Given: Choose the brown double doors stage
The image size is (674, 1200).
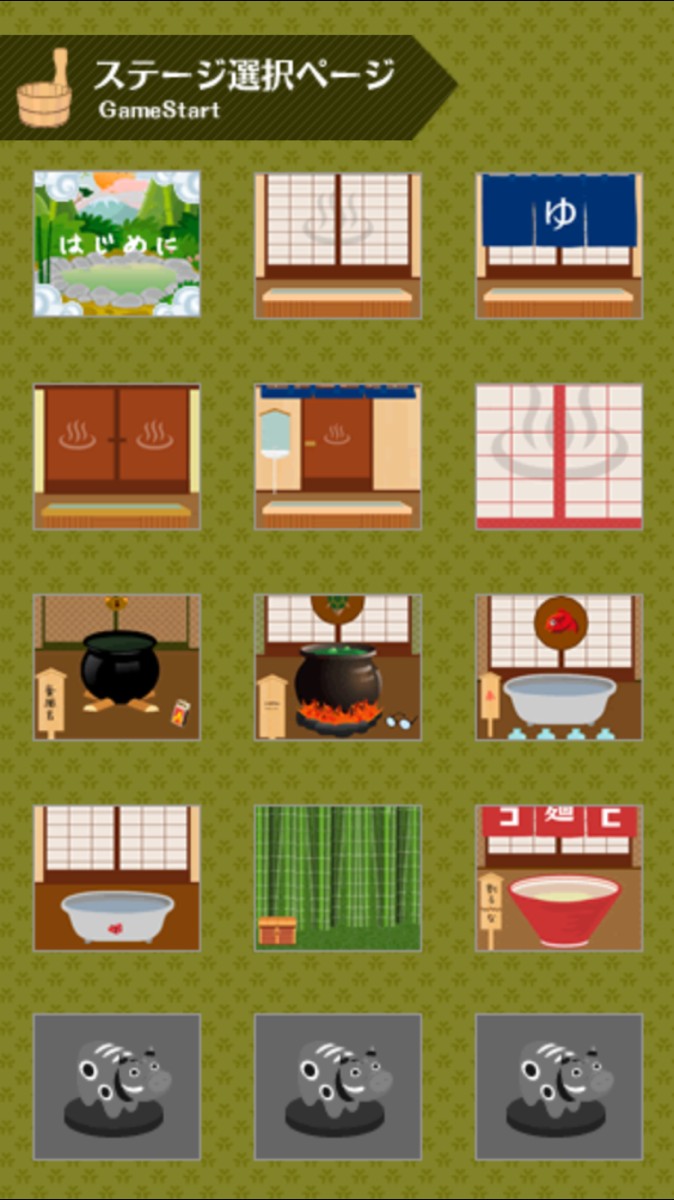Looking at the screenshot, I should 117,456.
